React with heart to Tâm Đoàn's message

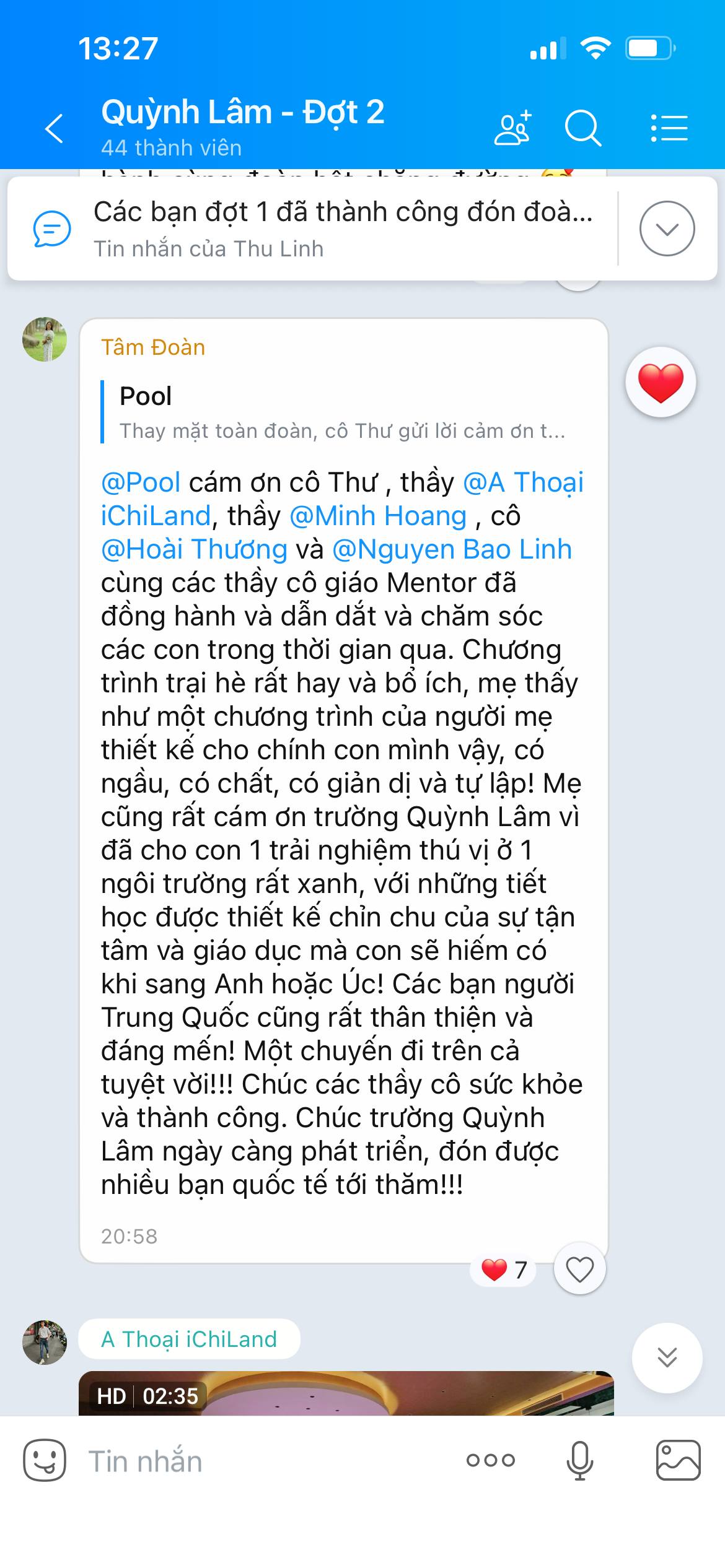[579, 1270]
